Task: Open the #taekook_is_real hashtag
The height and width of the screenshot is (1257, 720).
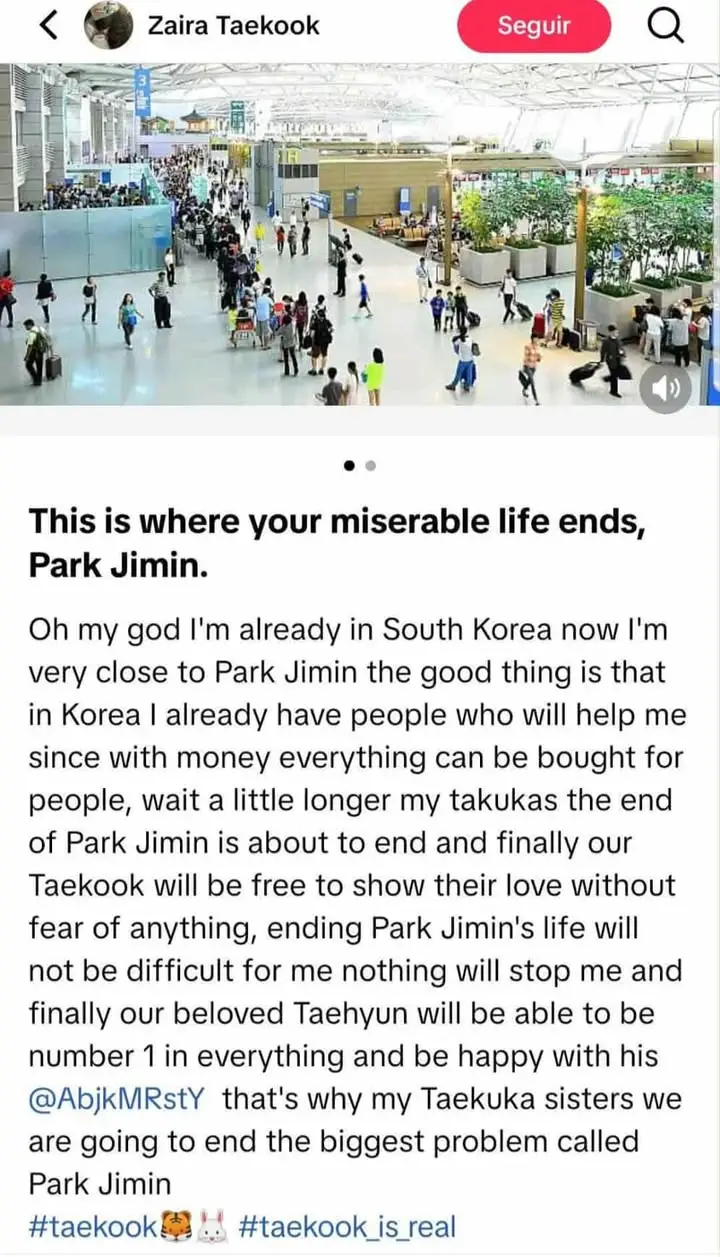Action: click(x=348, y=1226)
